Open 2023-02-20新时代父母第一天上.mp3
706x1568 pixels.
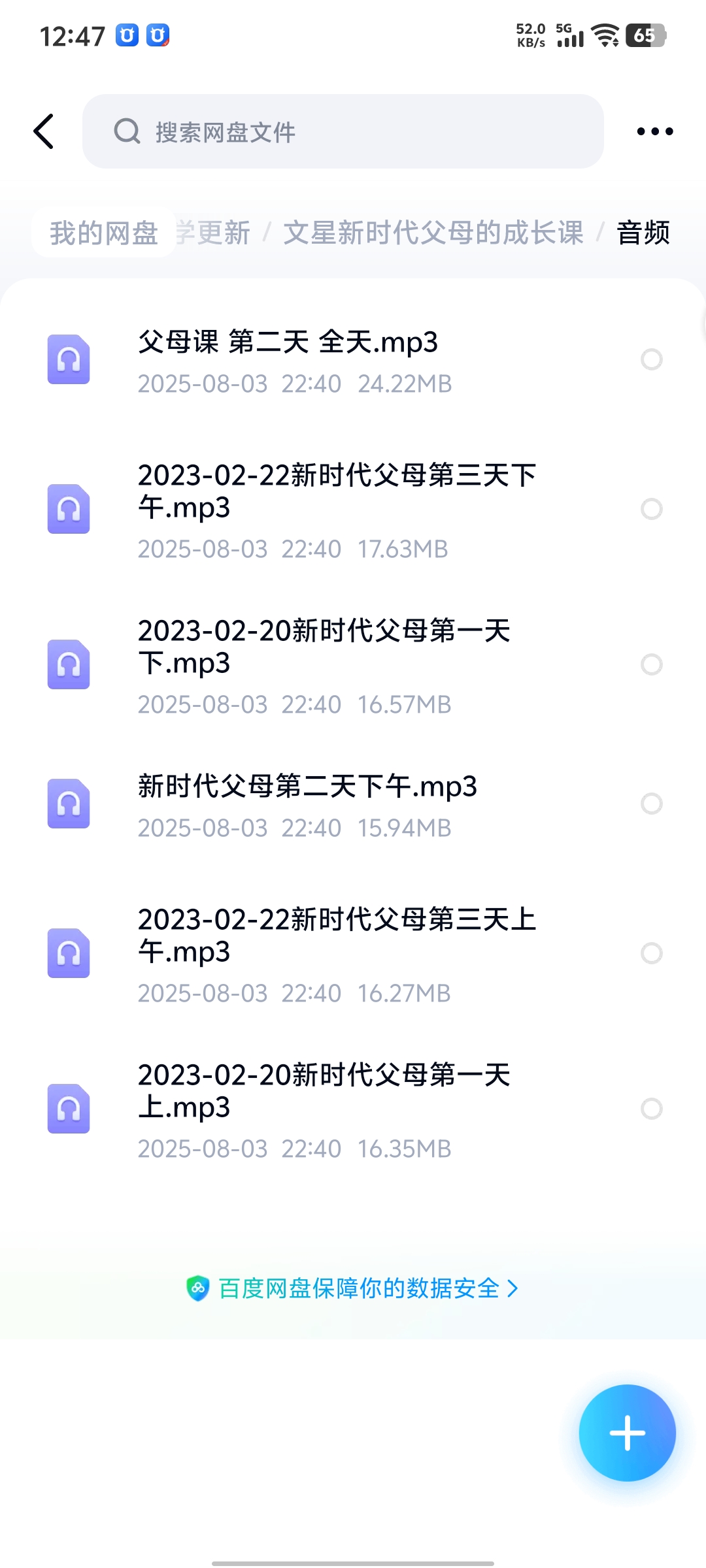(327, 1109)
